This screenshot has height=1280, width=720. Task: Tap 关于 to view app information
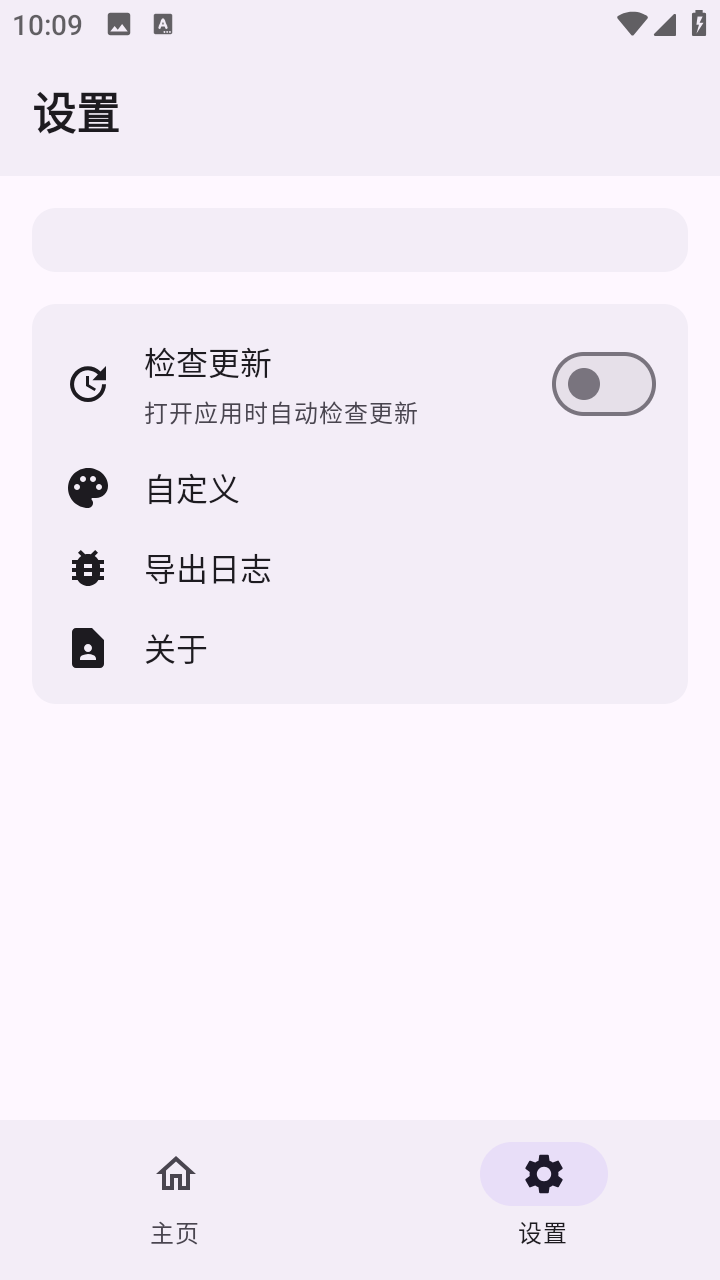[x=360, y=648]
